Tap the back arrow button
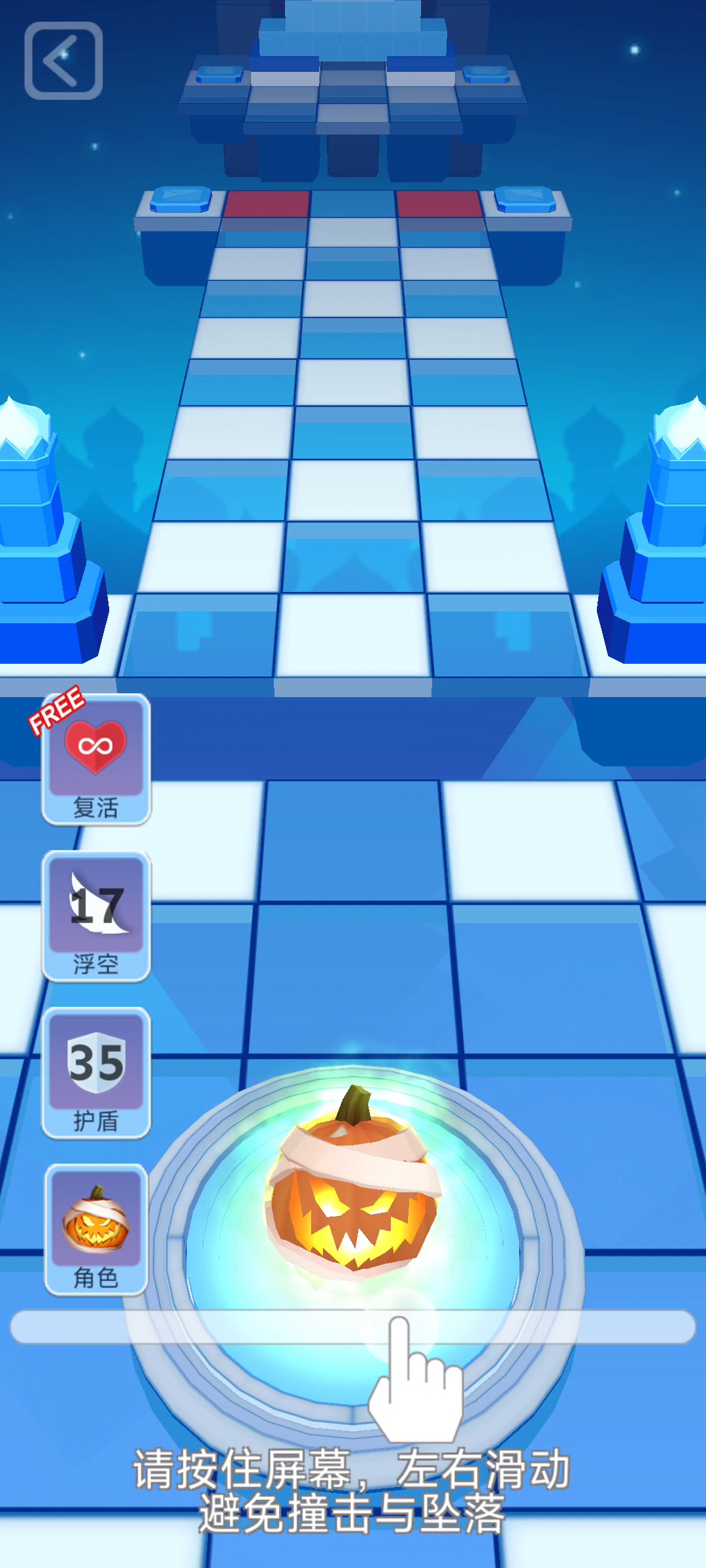 click(x=63, y=61)
